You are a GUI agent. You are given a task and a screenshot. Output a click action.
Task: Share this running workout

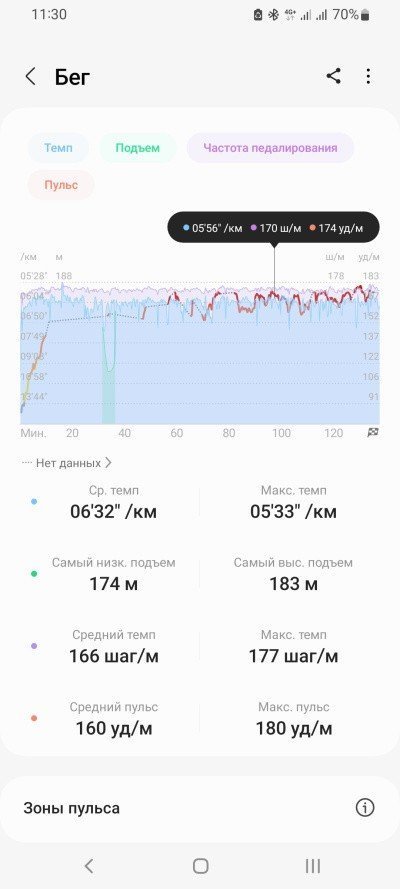click(334, 76)
